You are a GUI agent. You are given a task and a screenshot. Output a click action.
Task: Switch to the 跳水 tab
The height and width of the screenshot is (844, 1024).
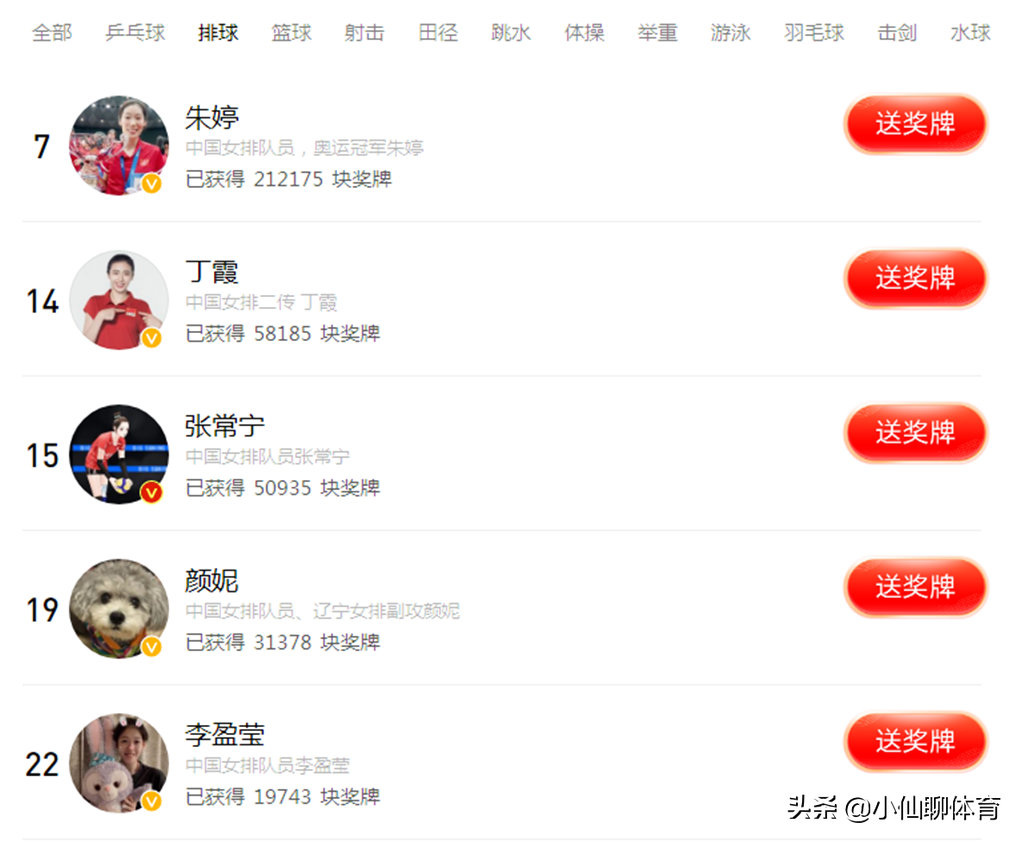[511, 33]
